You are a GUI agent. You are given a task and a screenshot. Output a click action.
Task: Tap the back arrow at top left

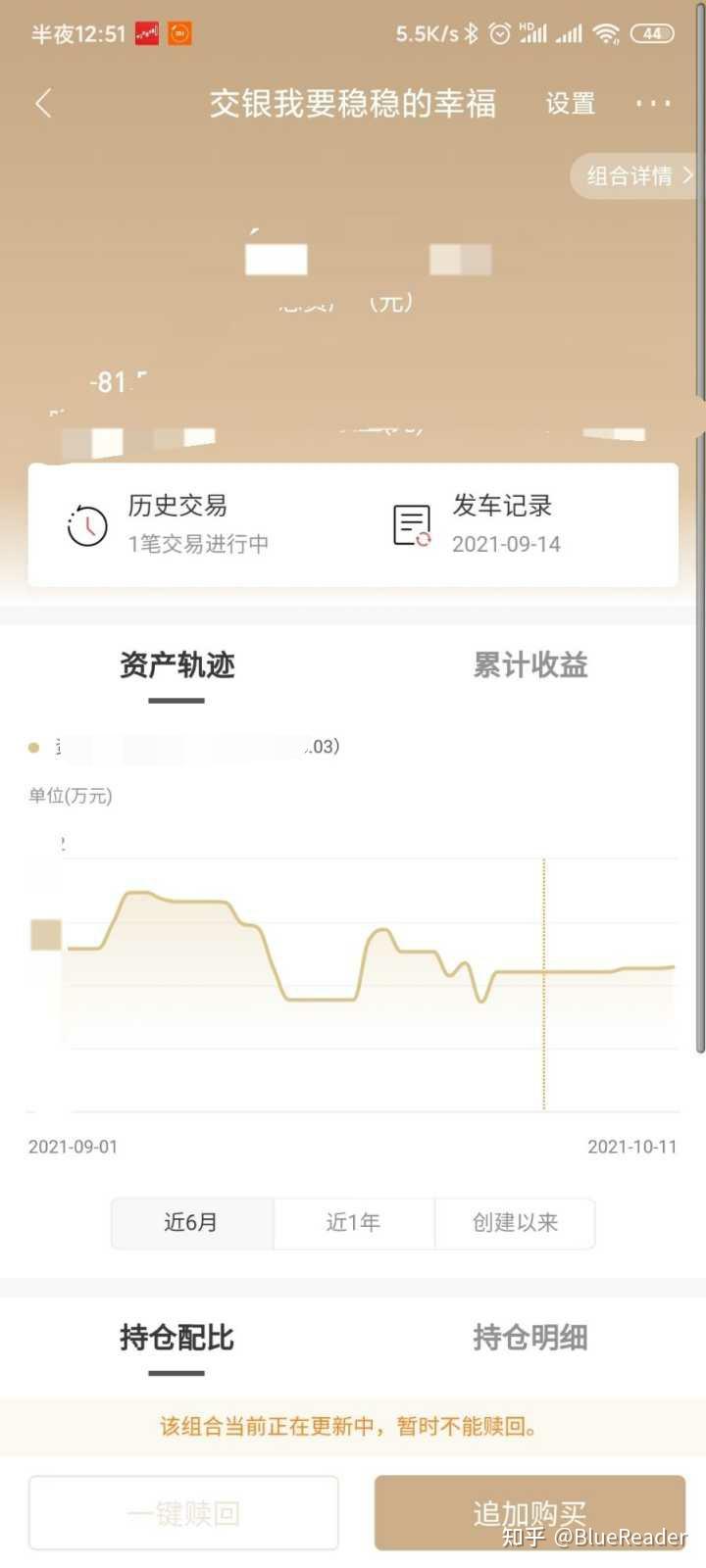pos(42,103)
